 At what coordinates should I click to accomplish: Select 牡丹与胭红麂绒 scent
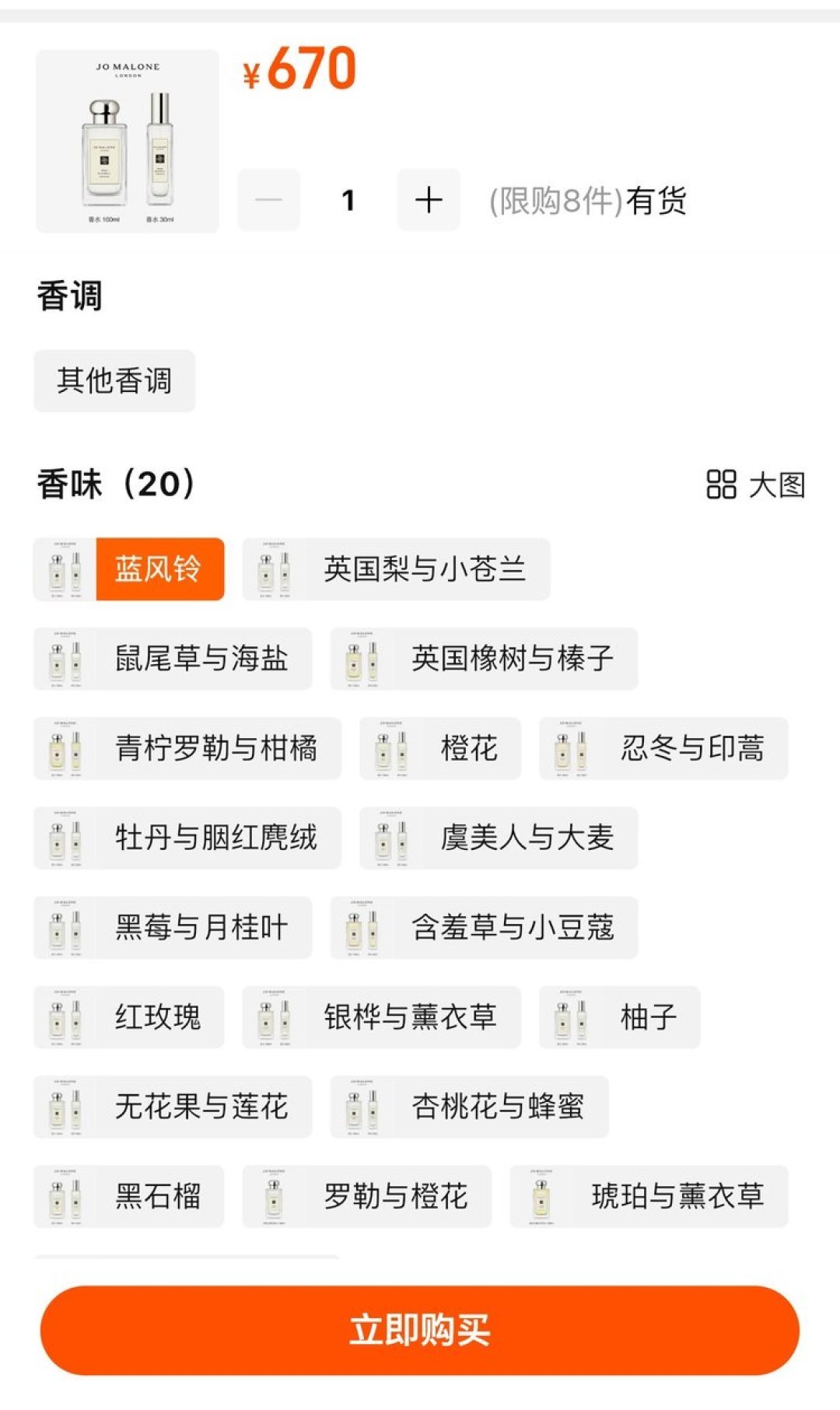click(x=187, y=838)
